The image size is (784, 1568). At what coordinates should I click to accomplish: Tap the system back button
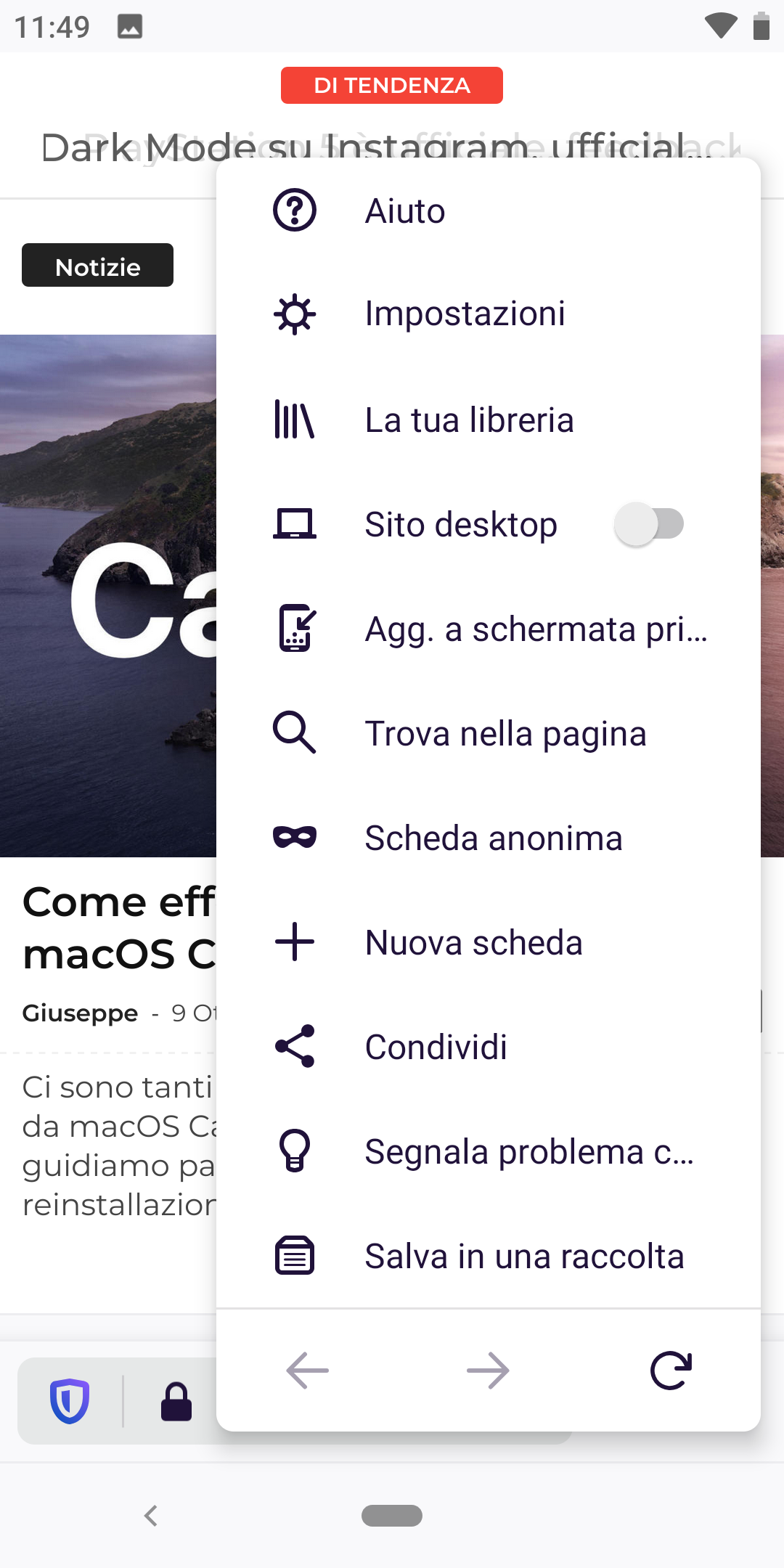click(x=151, y=1516)
